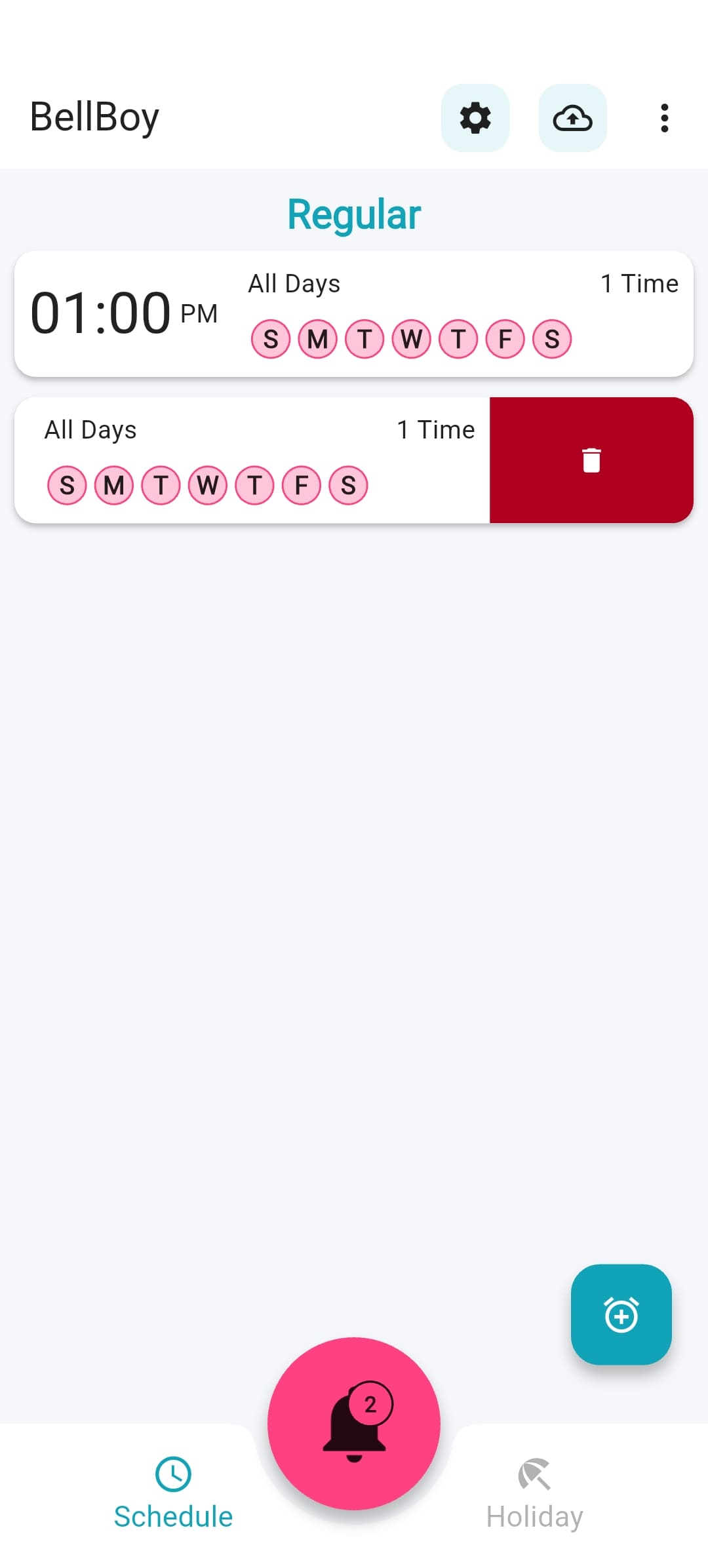708x1568 pixels.
Task: Add a new alarm schedule
Action: click(x=621, y=1314)
